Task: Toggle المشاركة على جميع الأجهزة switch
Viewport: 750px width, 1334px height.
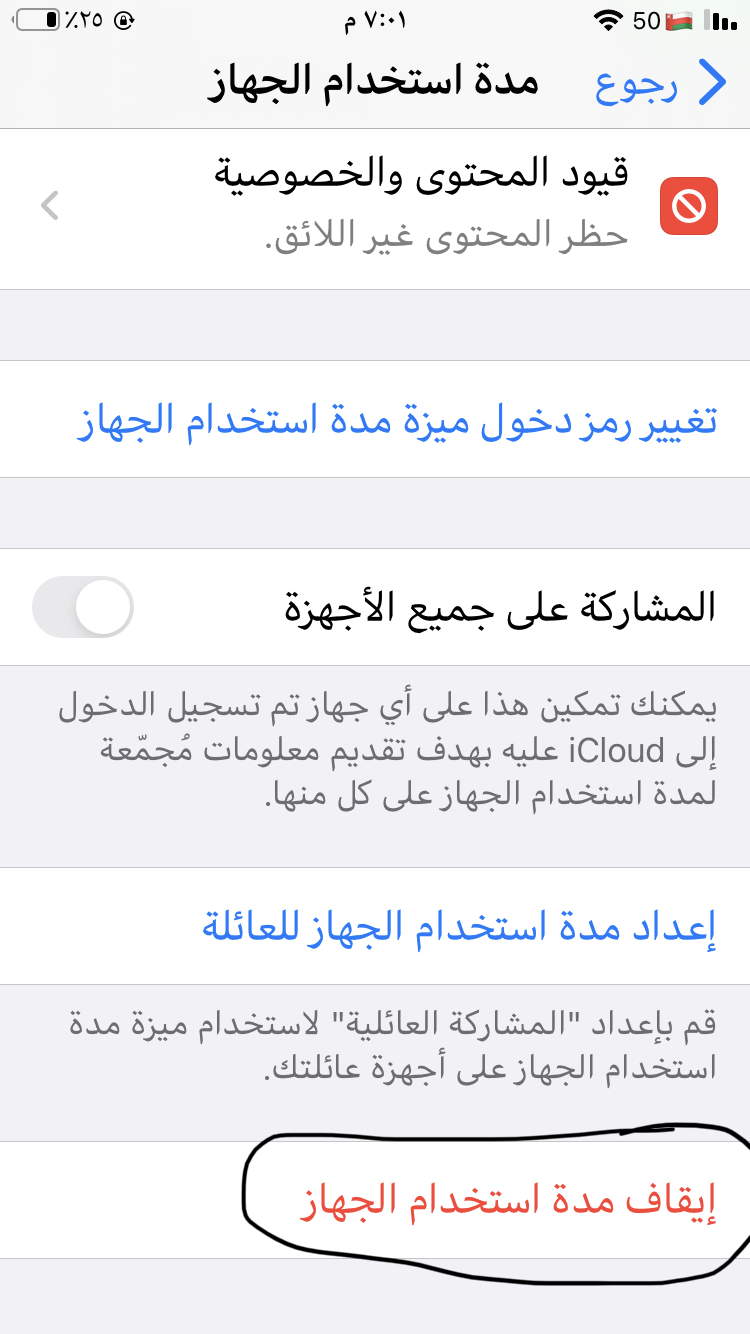Action: 83,607
